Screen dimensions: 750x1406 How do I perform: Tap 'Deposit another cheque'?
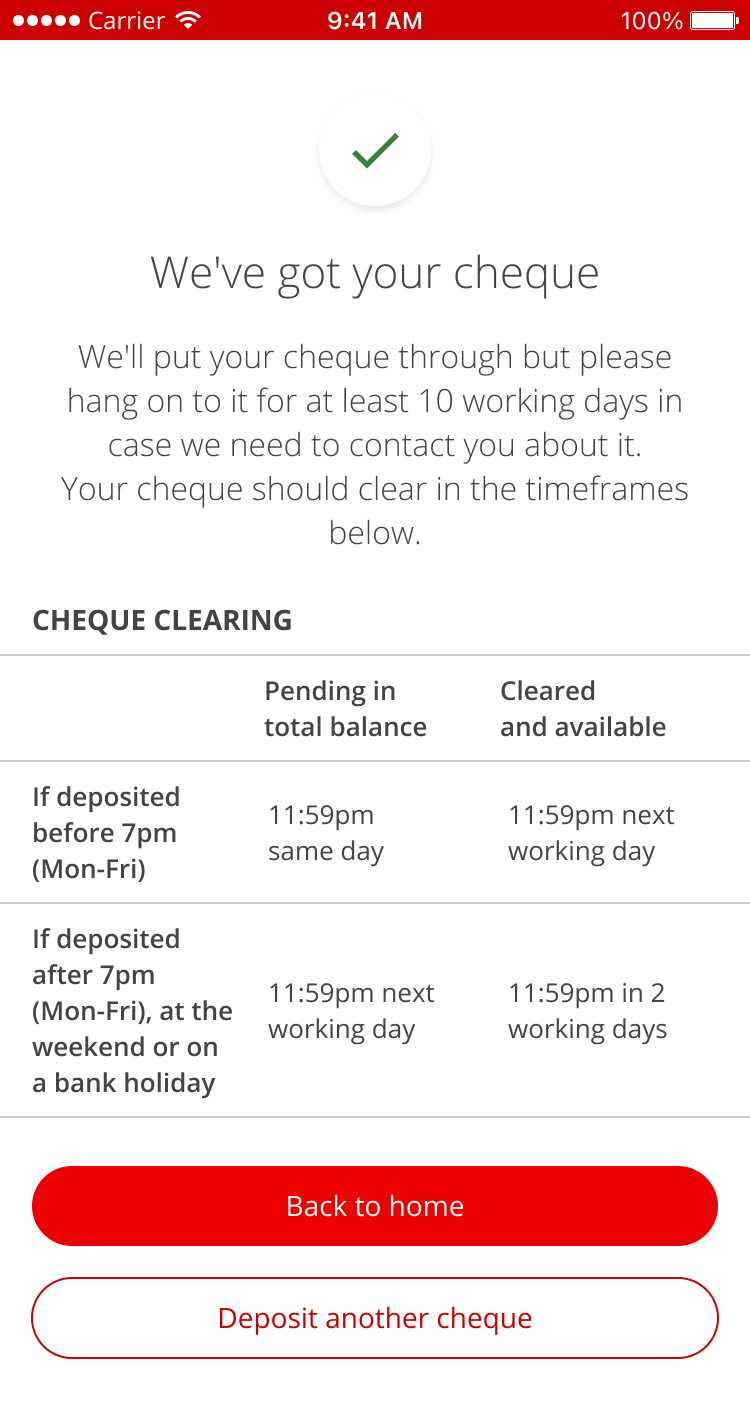pyautogui.click(x=374, y=1318)
